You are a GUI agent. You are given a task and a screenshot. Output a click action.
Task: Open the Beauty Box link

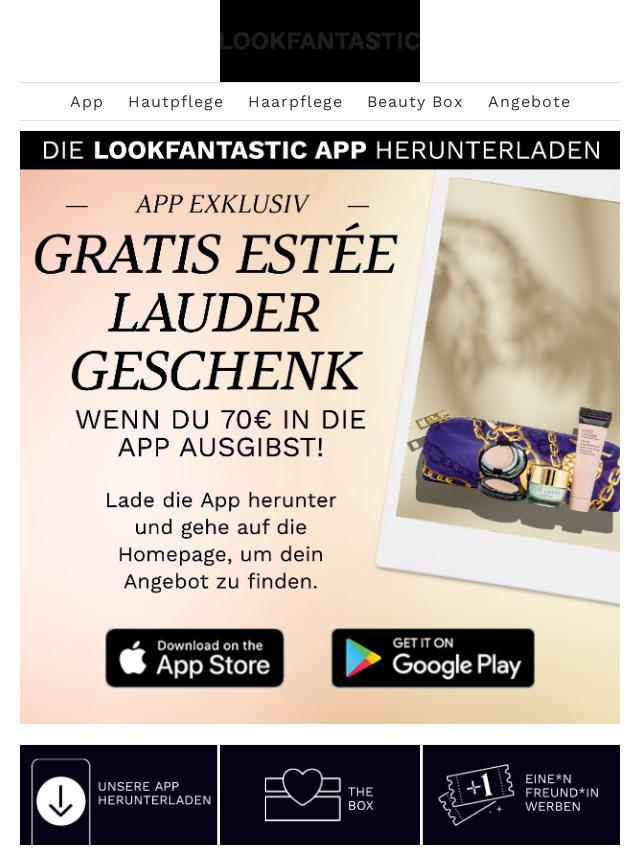coord(415,102)
